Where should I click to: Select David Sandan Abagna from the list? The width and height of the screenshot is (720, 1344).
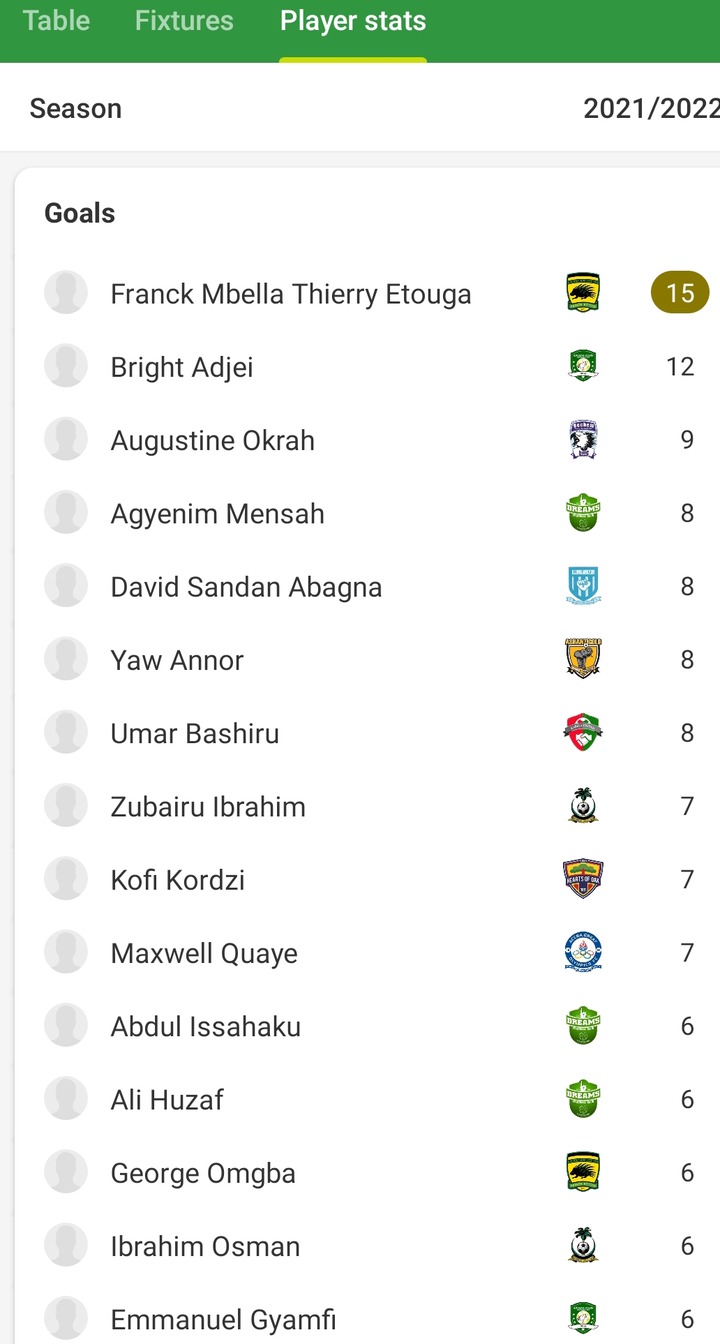click(367, 586)
